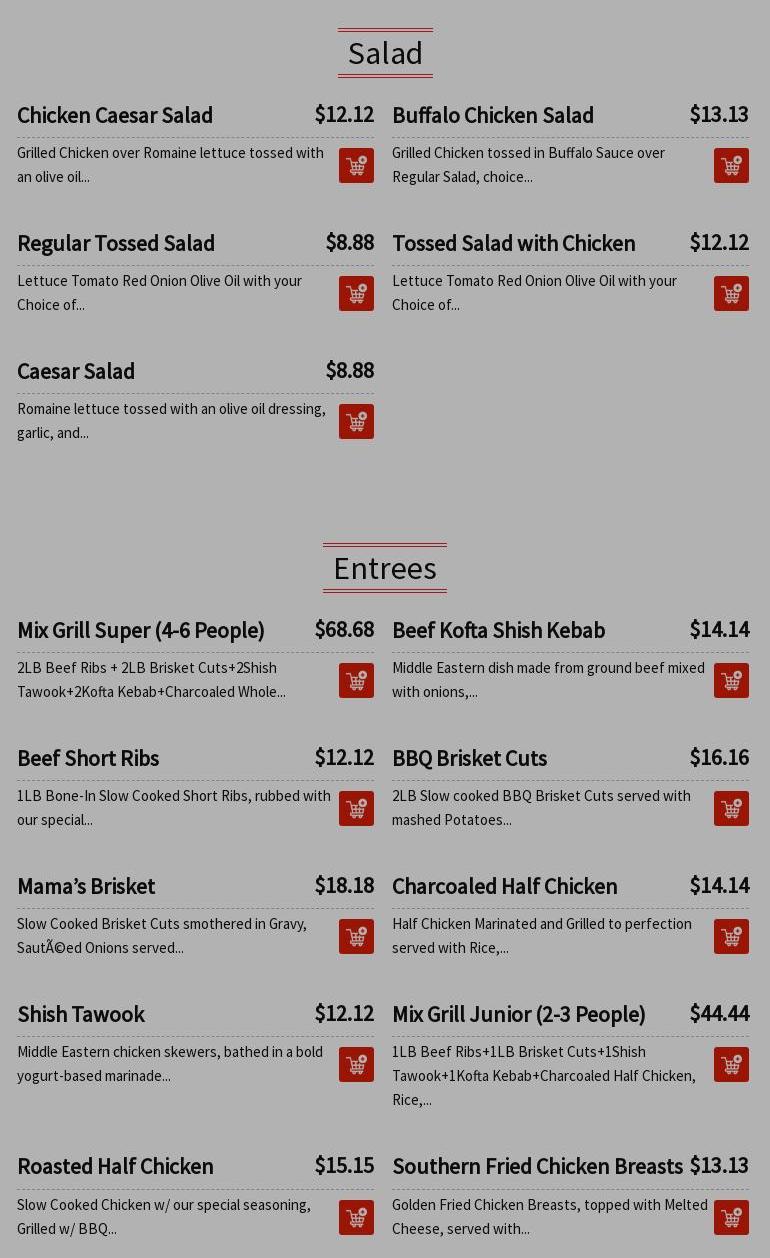
Task: Add BBQ Brisket Cuts to cart
Action: (731, 809)
